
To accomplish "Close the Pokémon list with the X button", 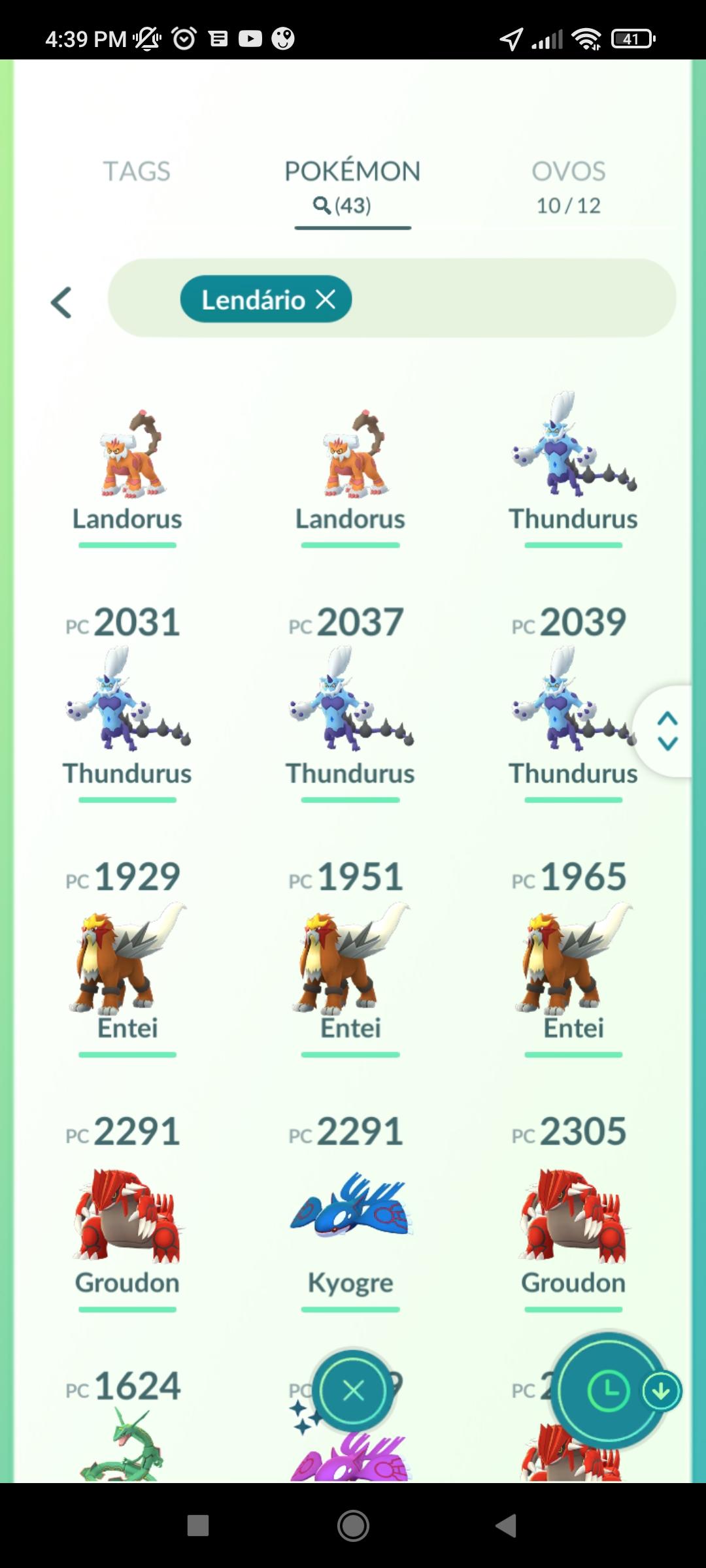I will tap(353, 1391).
